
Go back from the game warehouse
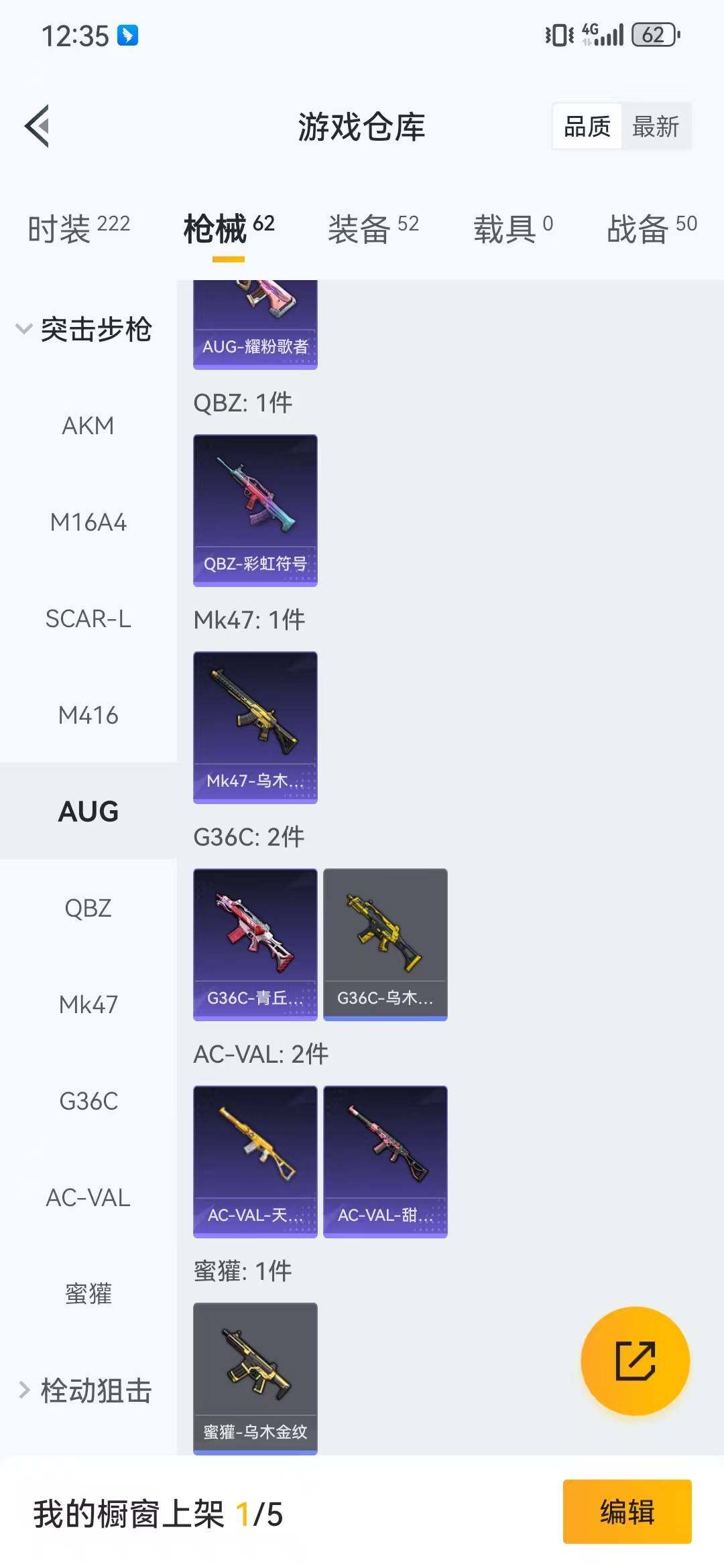tap(38, 126)
